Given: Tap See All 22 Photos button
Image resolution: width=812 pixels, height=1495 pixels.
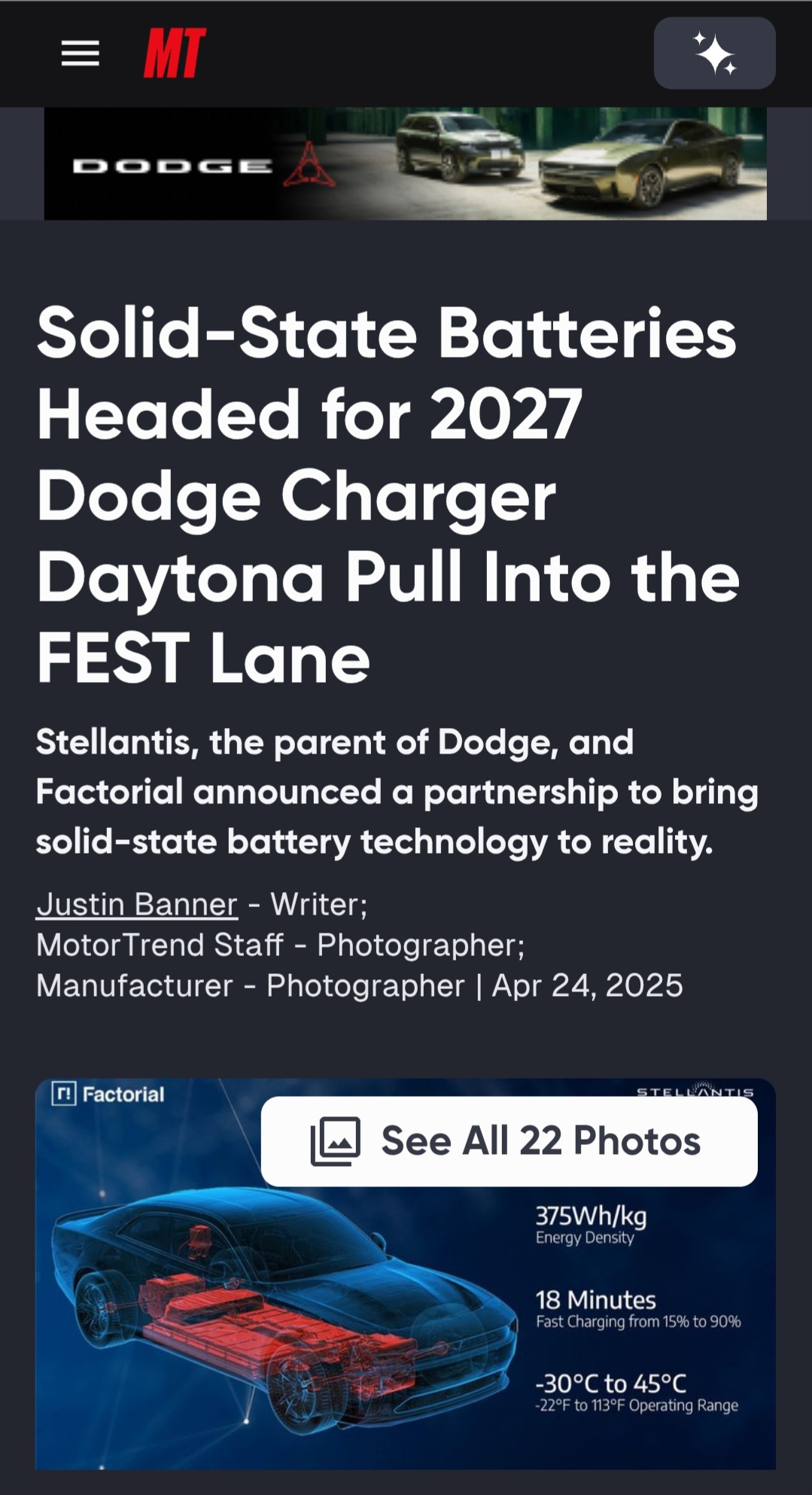Looking at the screenshot, I should pyautogui.click(x=509, y=1141).
